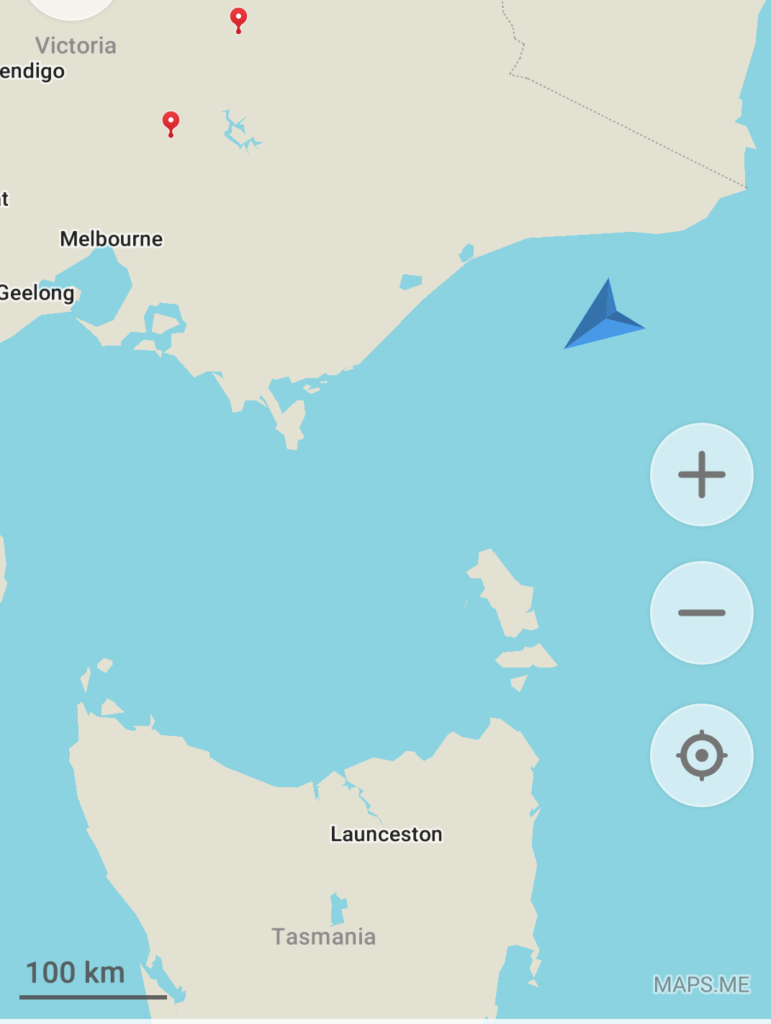Zoom out of the map

701,613
